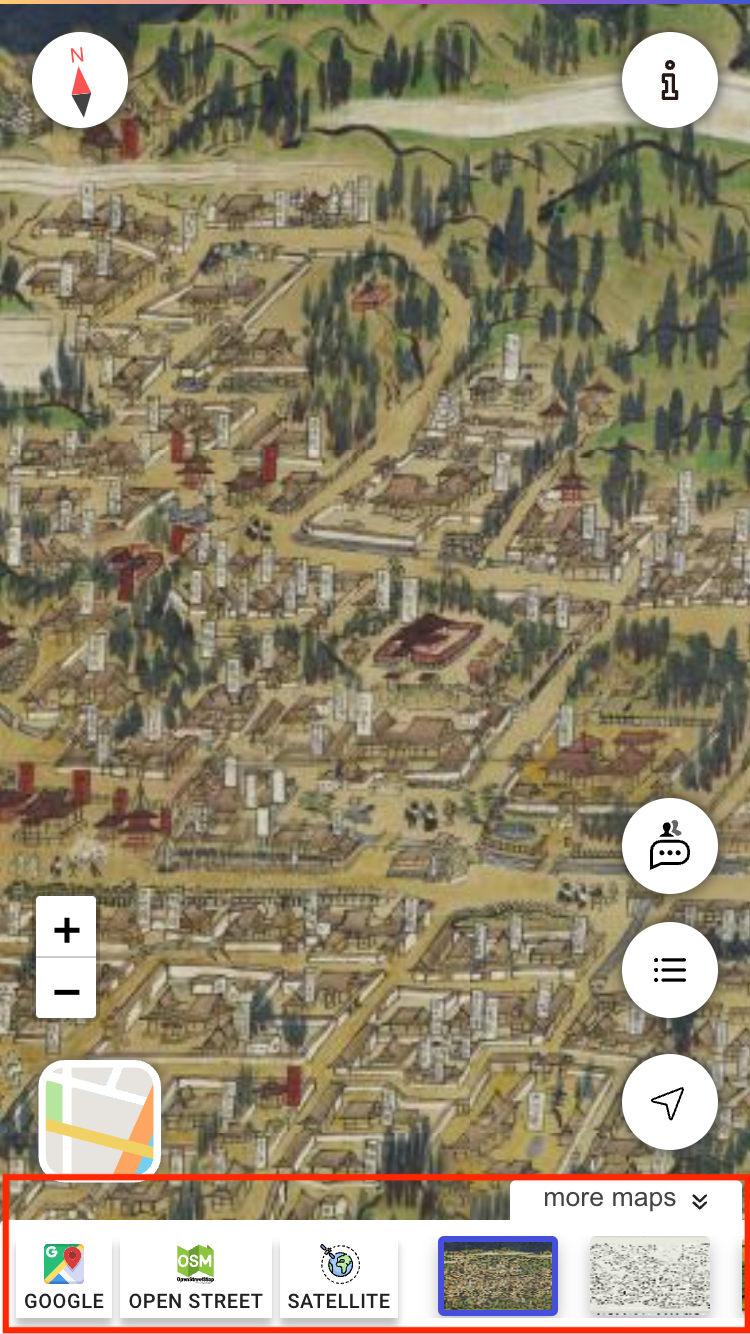
Task: Collapse the more maps panel
Action: coord(626,1199)
